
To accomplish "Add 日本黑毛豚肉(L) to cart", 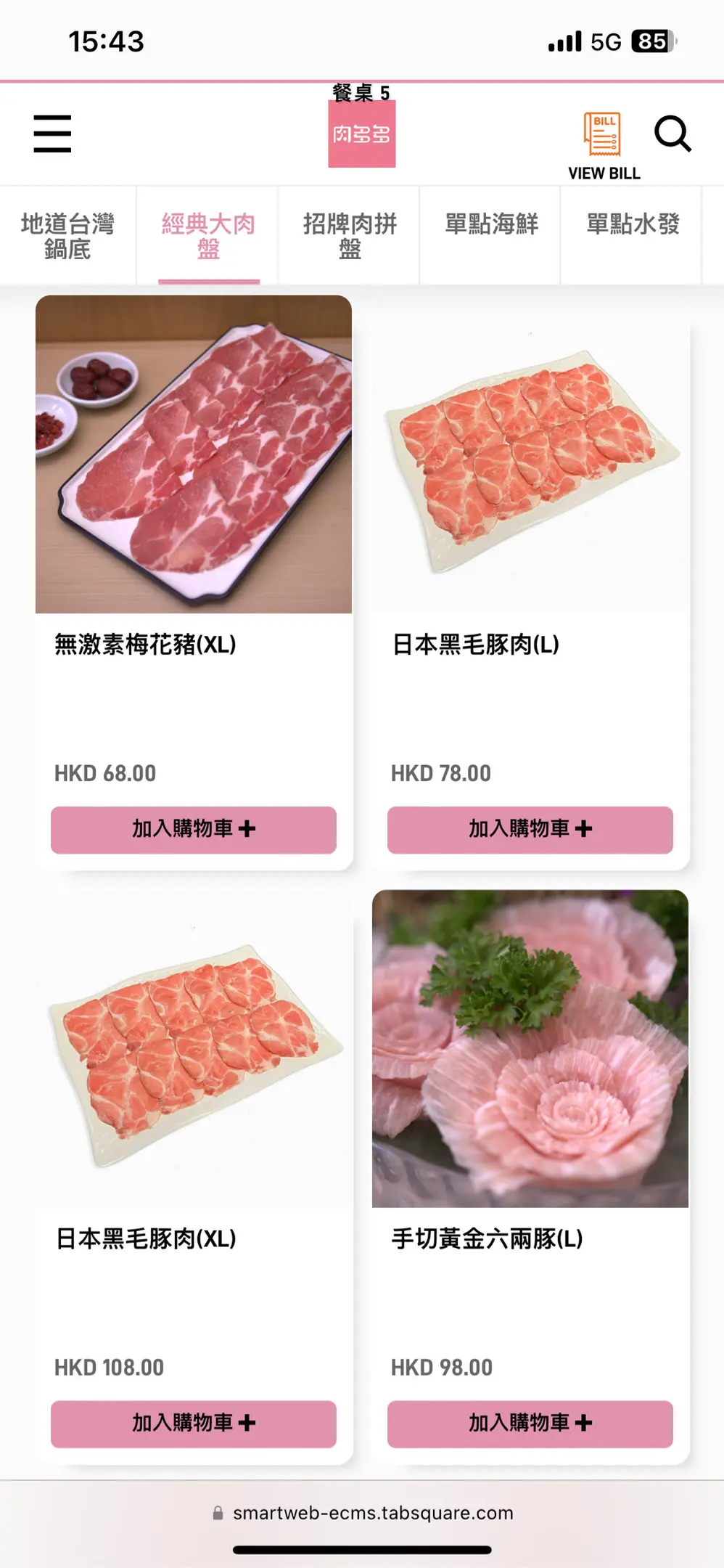I will (x=530, y=829).
